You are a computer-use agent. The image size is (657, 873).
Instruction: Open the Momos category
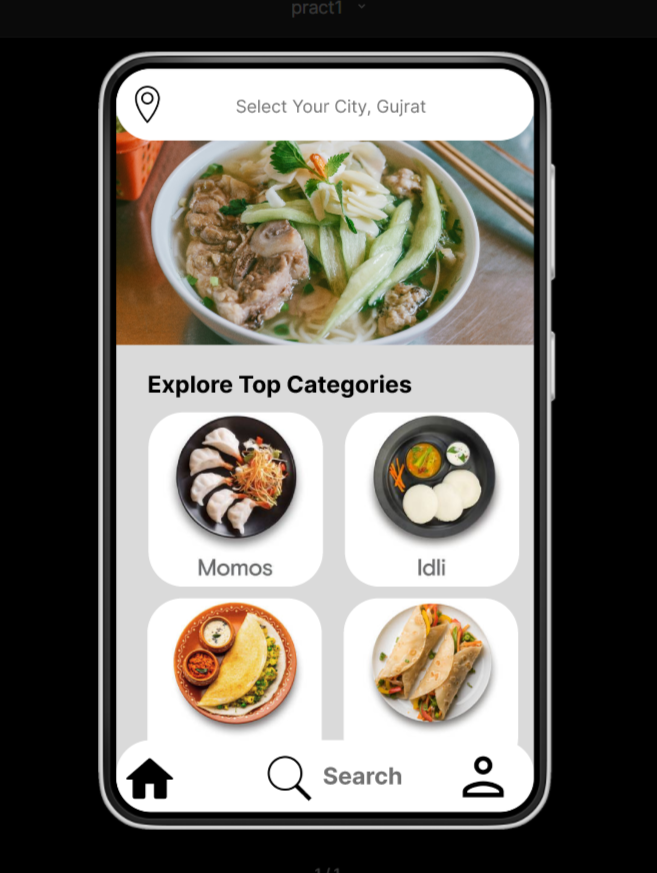[235, 498]
